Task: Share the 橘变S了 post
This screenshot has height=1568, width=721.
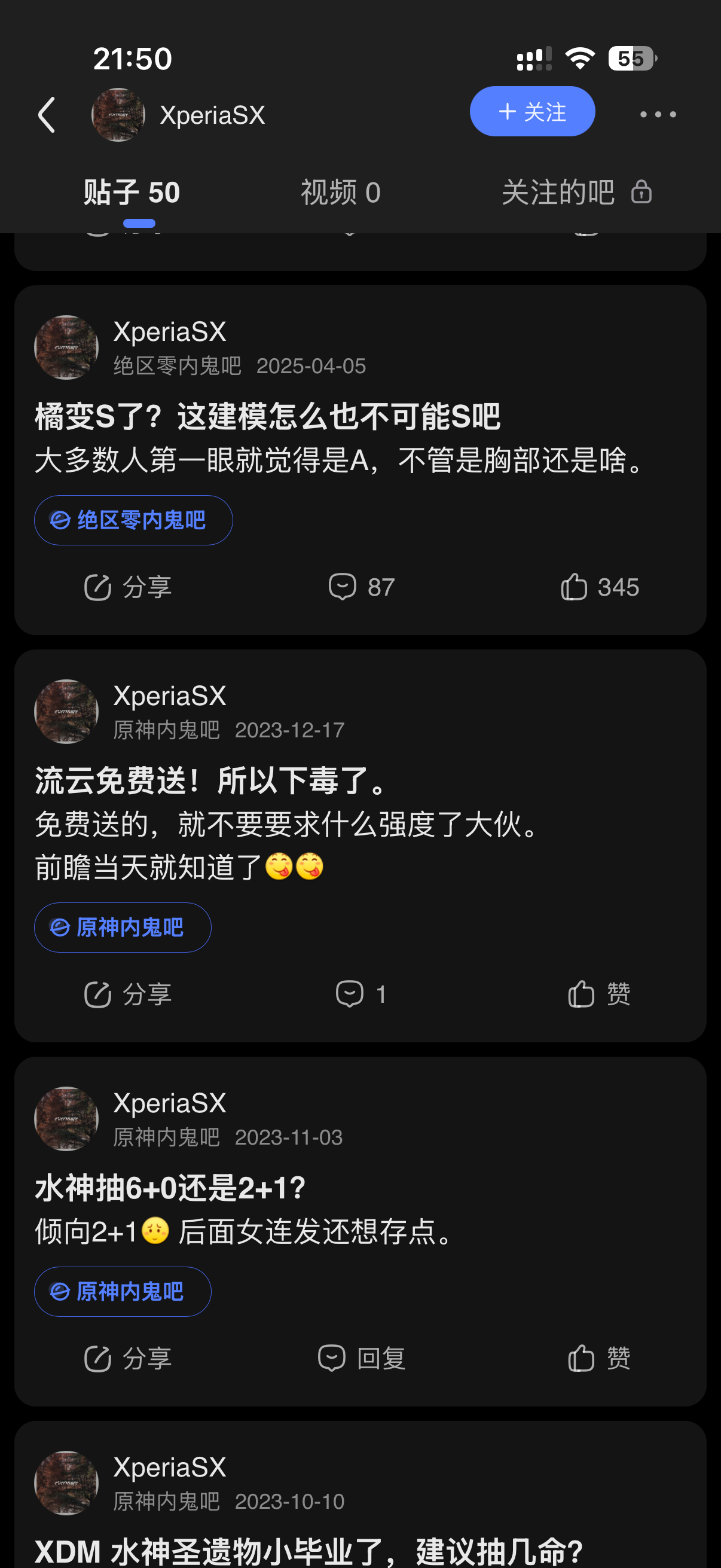Action: point(128,587)
